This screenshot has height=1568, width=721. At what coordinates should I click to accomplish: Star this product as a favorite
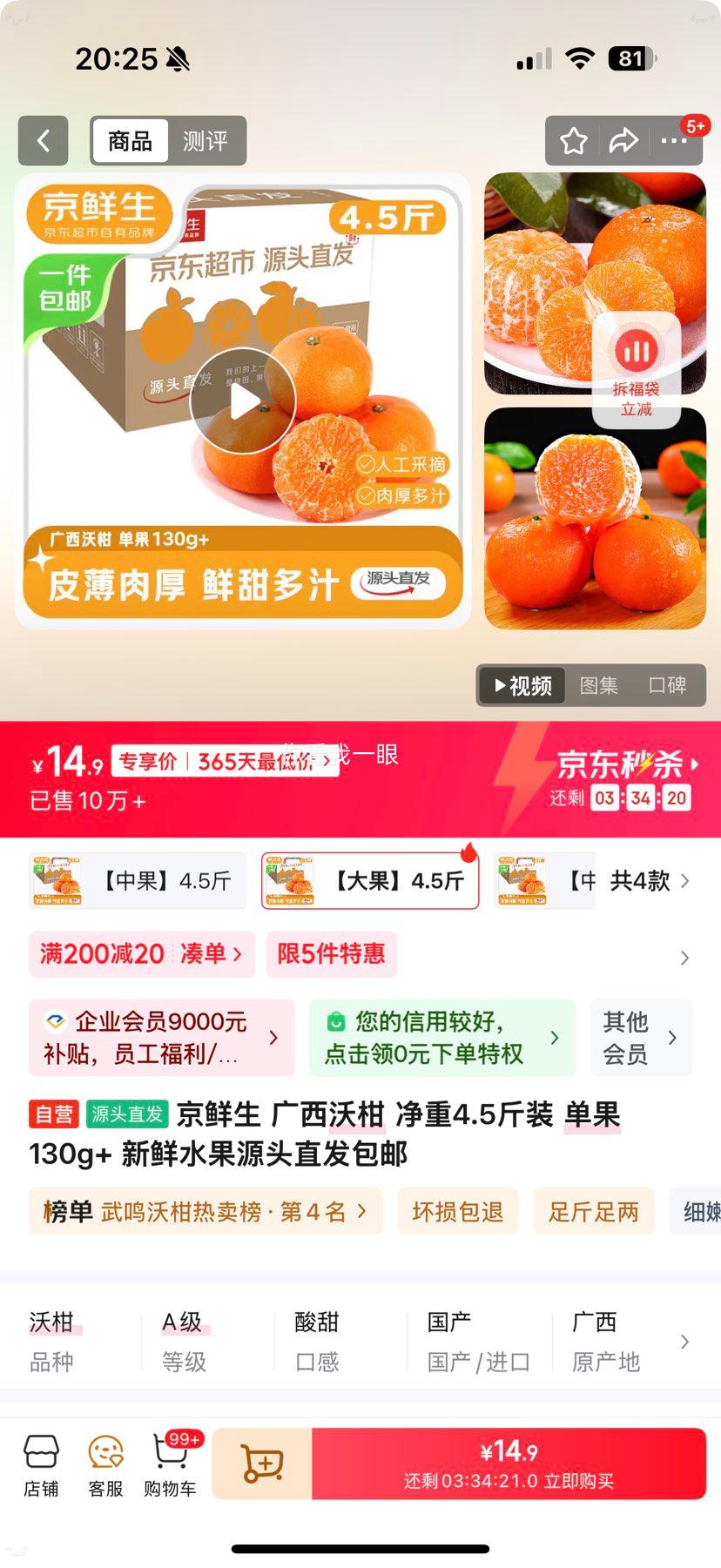tap(573, 141)
